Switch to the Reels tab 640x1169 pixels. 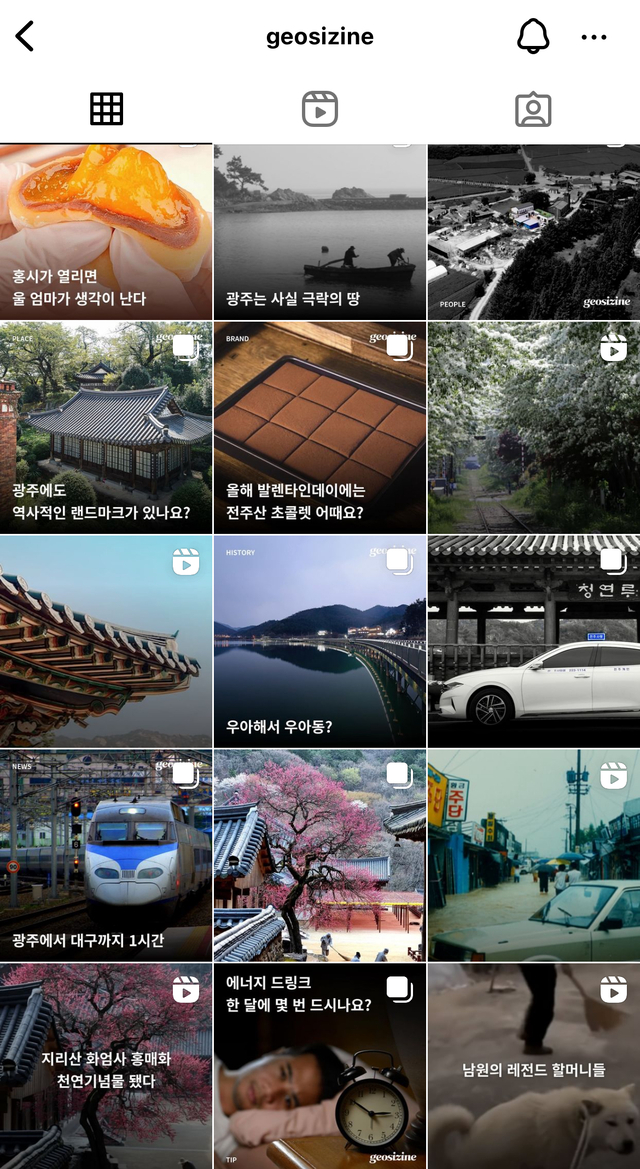point(320,109)
